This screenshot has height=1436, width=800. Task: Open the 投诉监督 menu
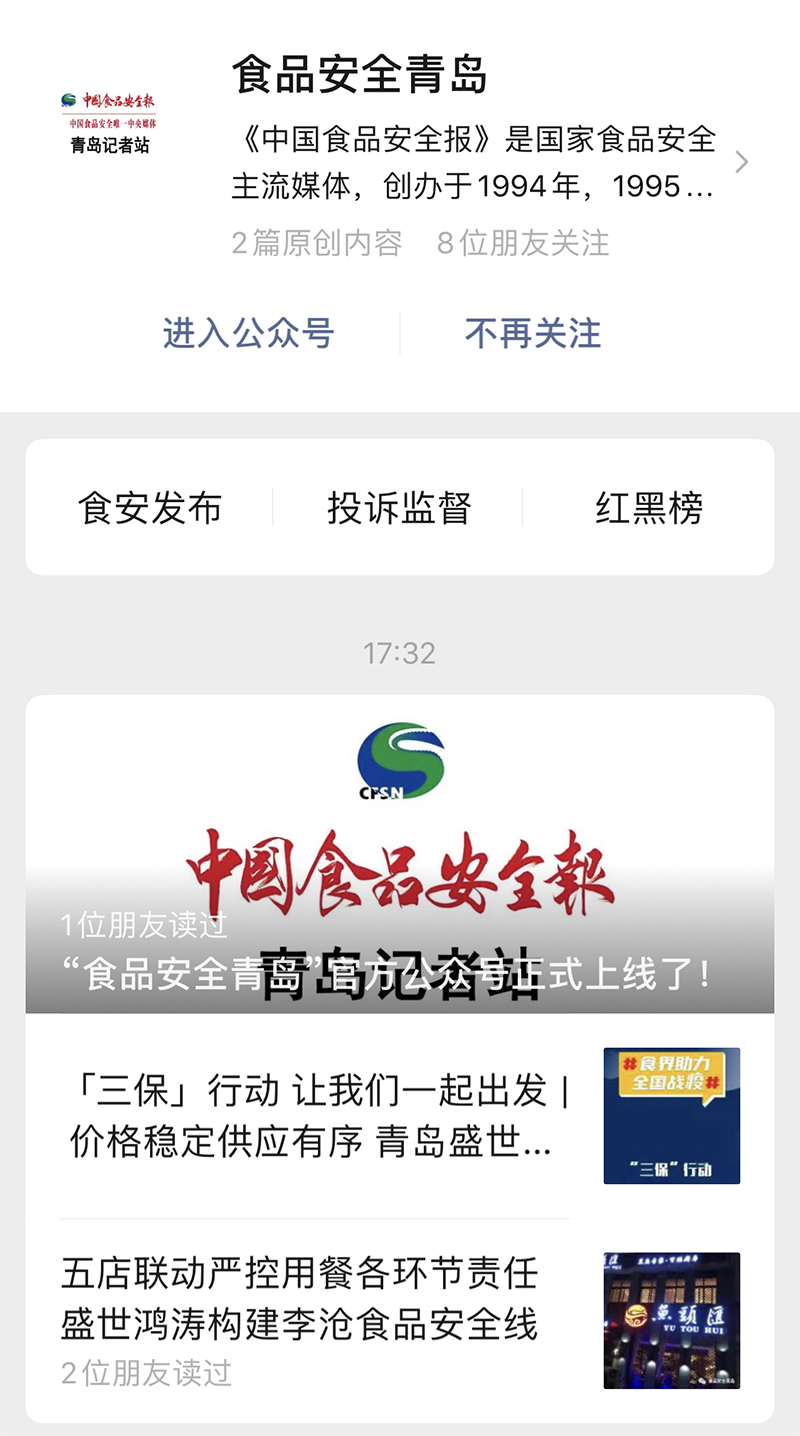pos(399,508)
